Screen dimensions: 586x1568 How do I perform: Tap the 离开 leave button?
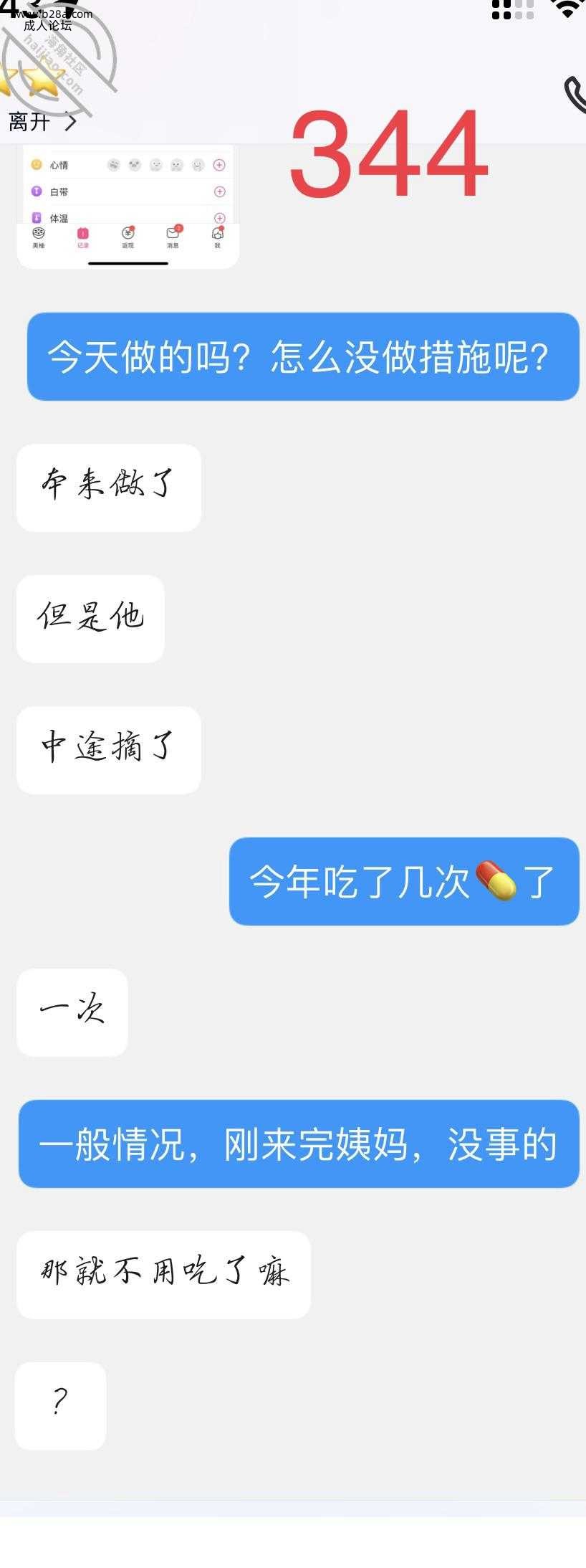(x=42, y=122)
